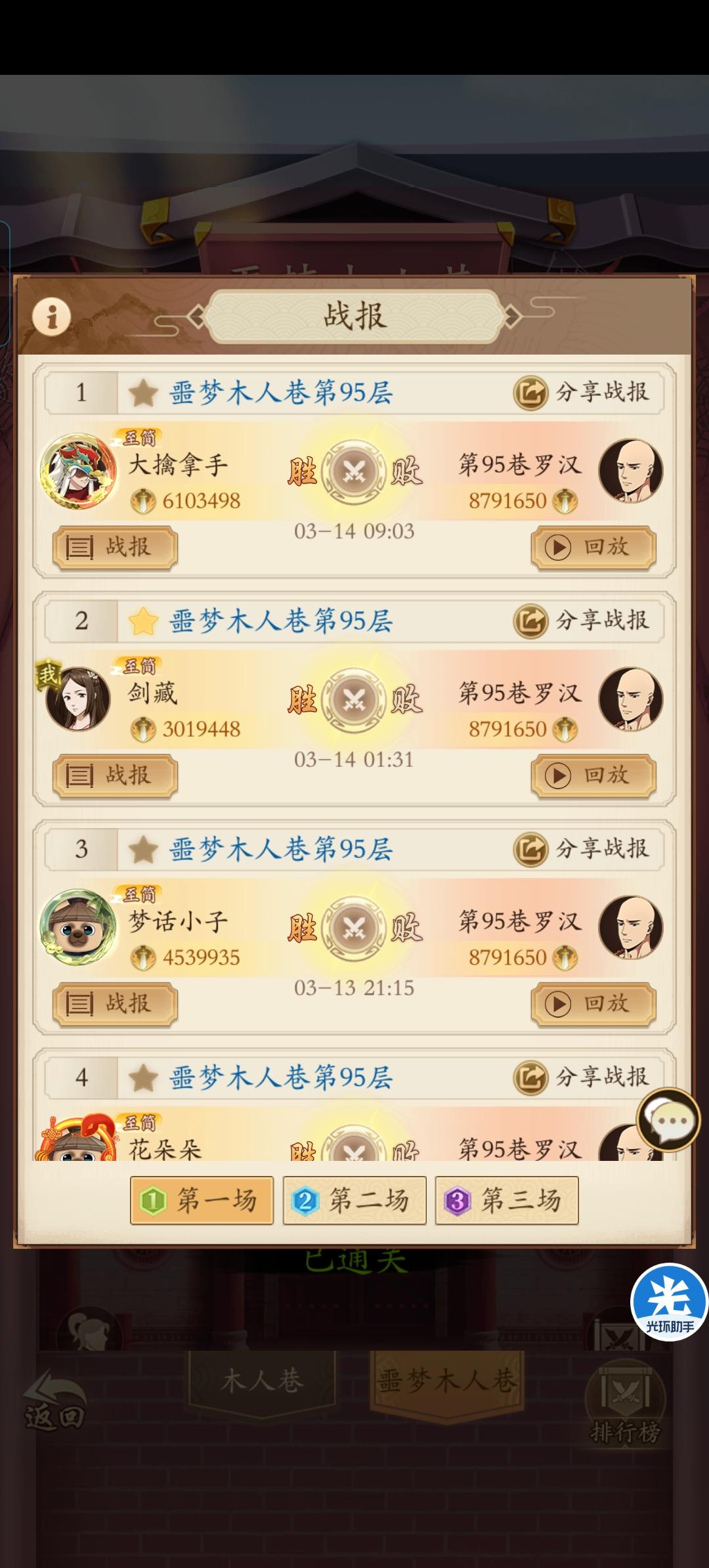Switch to the 木人巷 tab

263,1379
